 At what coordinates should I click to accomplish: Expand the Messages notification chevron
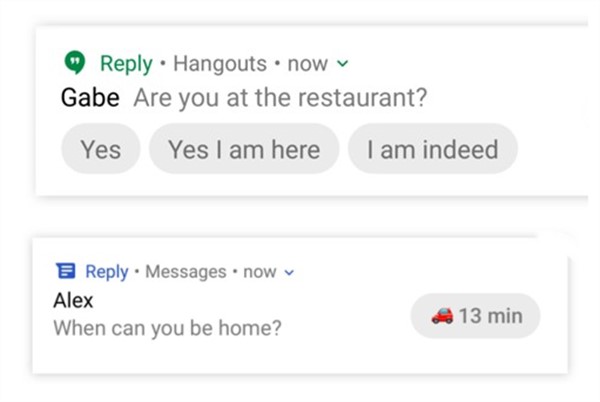pos(290,272)
